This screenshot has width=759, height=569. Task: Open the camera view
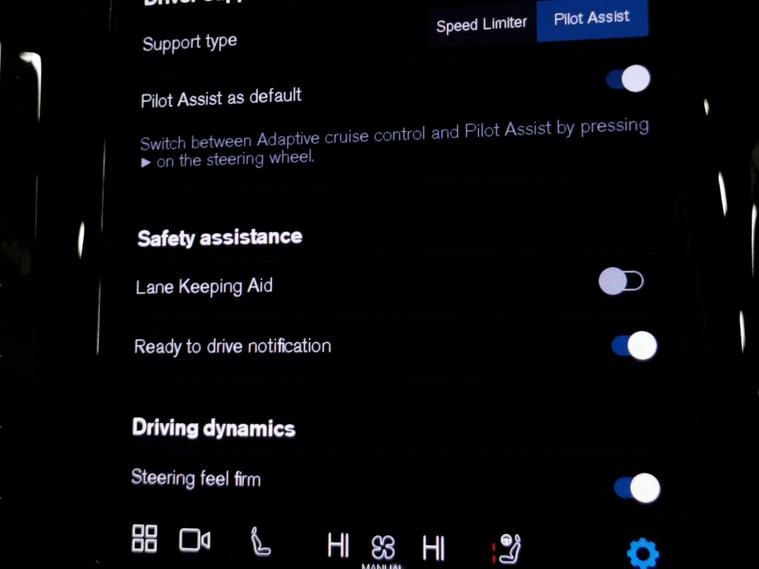click(x=194, y=541)
